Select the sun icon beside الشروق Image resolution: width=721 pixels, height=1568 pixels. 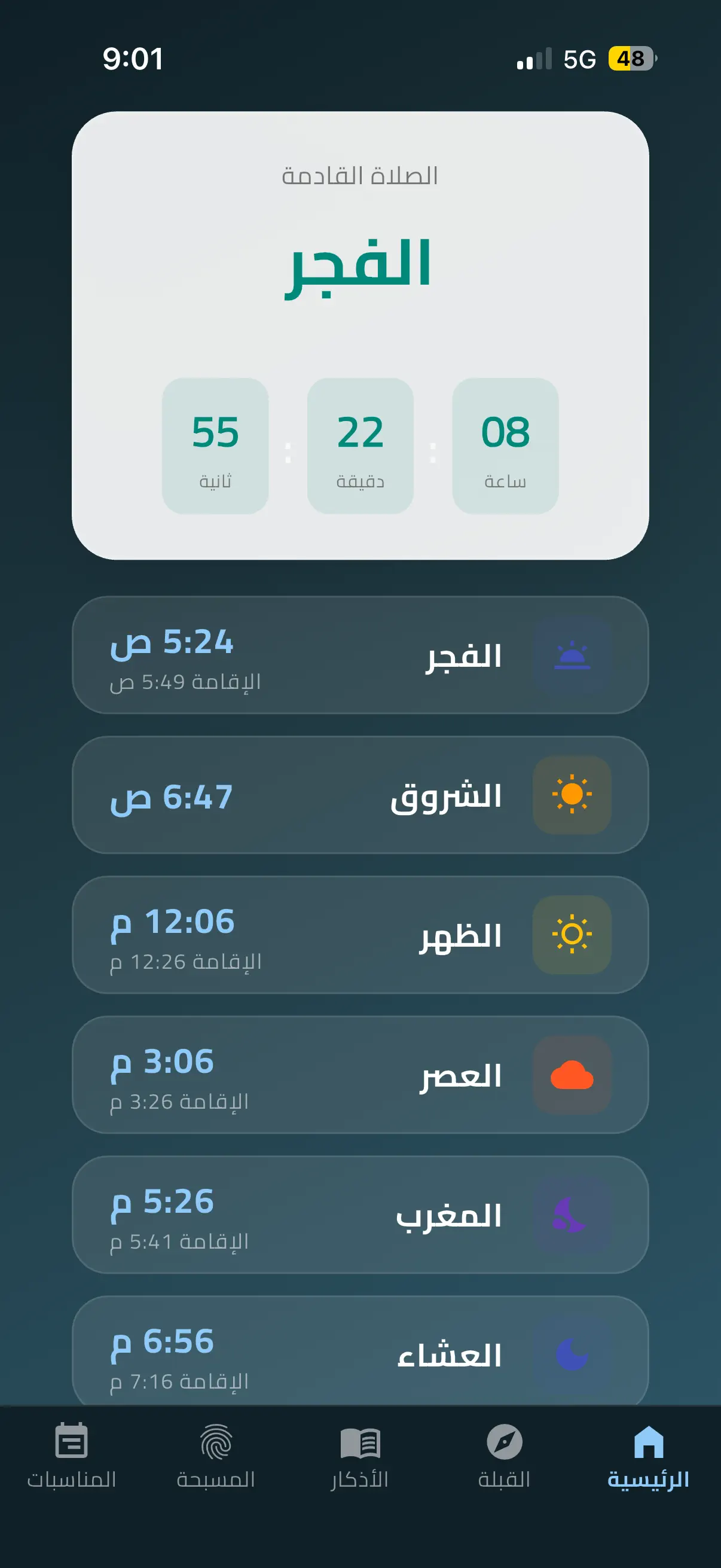(574, 794)
